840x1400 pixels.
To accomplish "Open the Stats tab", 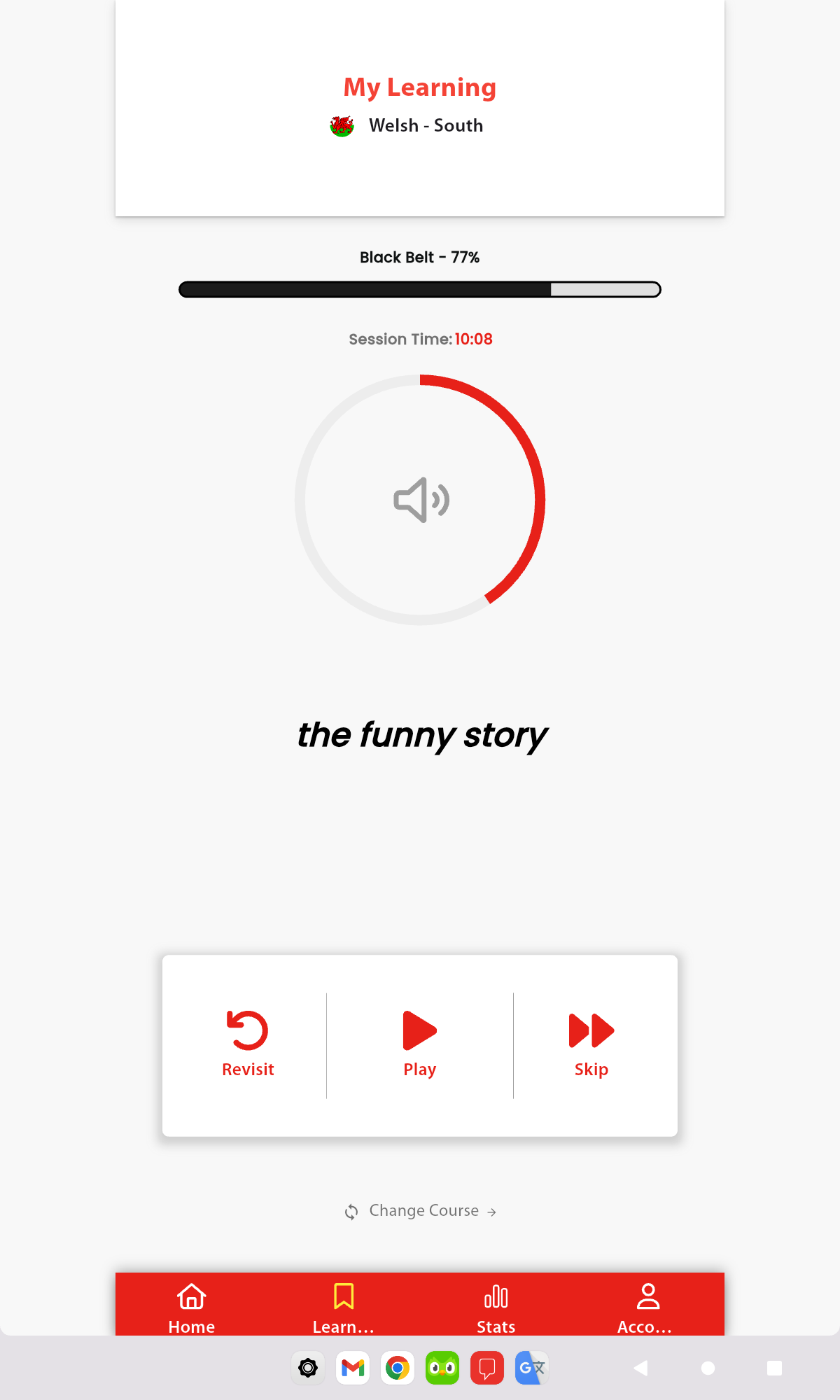I will click(x=496, y=1308).
